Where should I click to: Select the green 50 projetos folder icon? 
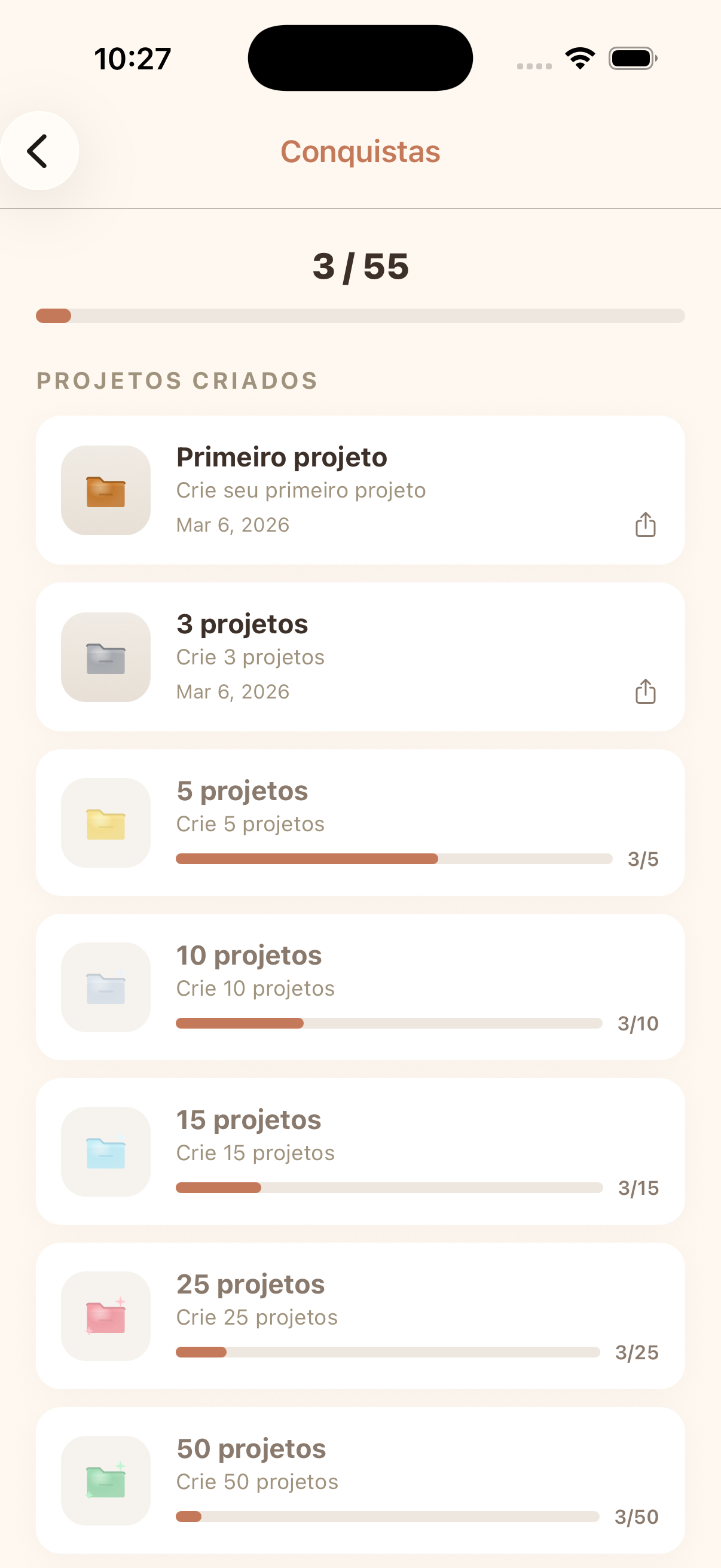pos(105,1482)
